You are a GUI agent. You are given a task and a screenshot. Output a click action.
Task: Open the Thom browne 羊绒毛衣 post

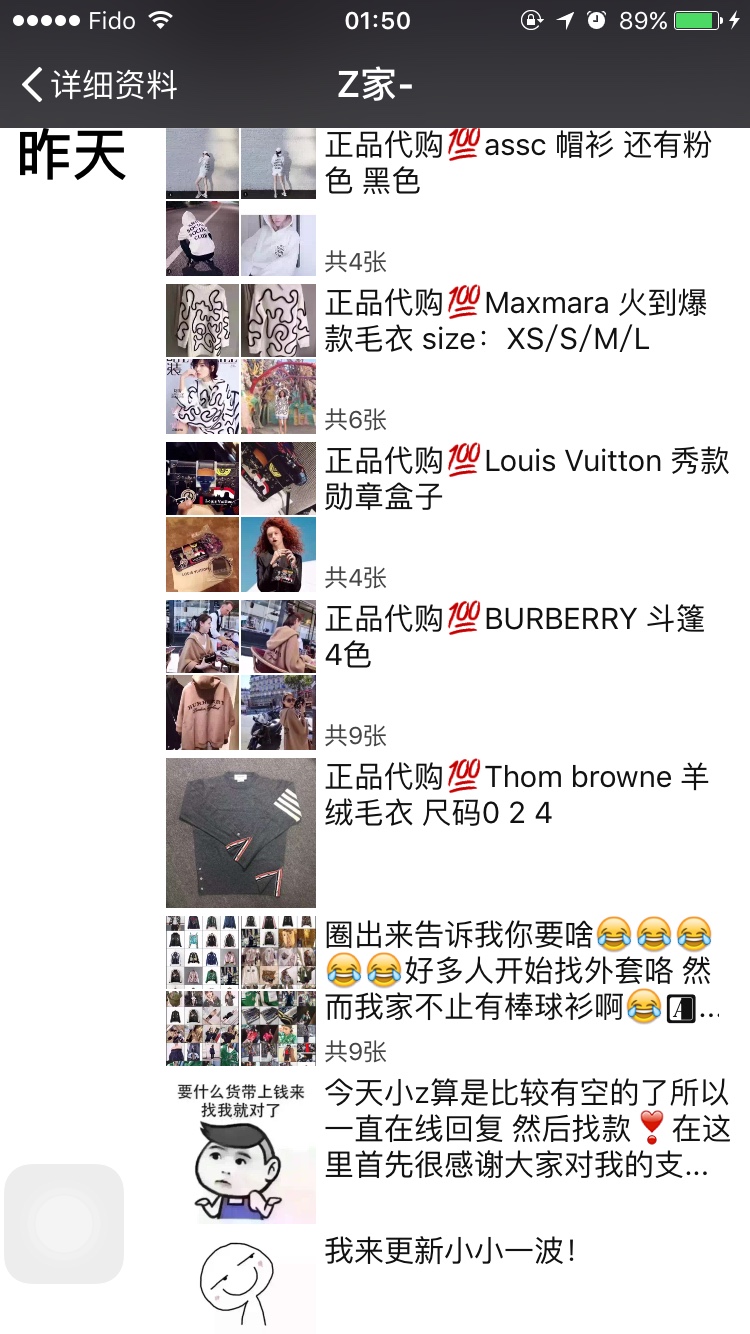coord(516,795)
